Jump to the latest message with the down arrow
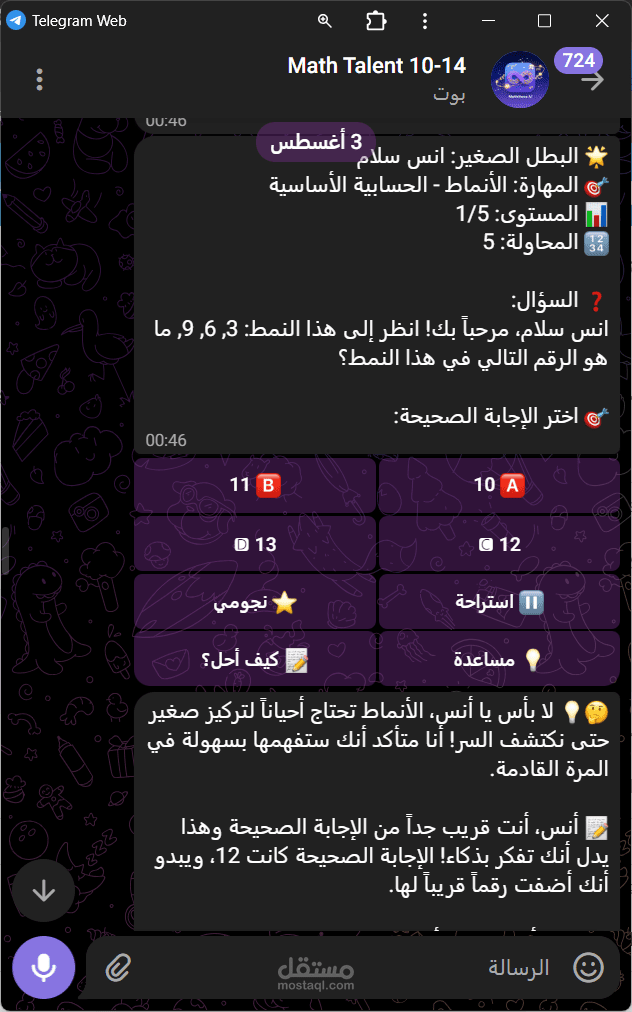 [x=43, y=891]
